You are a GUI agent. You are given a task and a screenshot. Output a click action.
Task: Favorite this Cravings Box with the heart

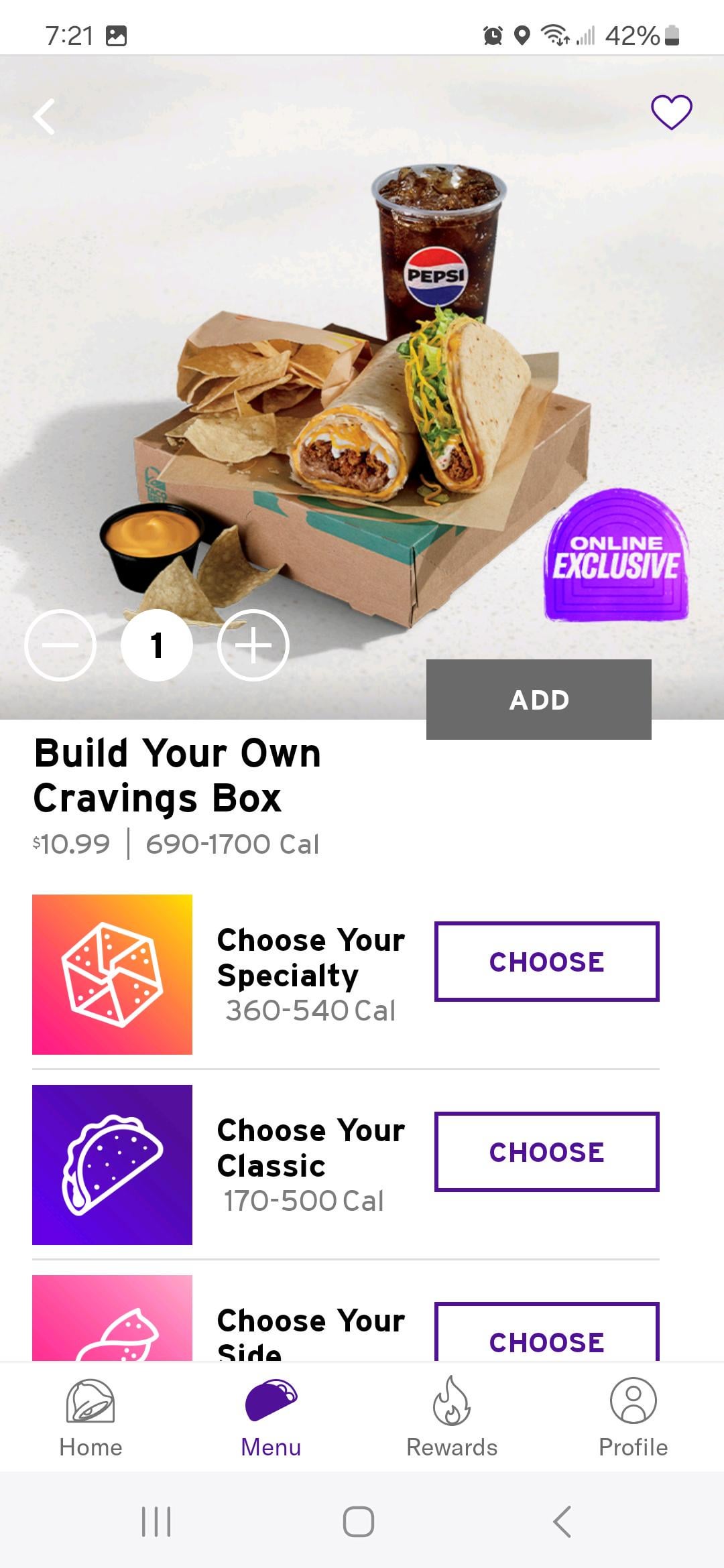pyautogui.click(x=671, y=112)
